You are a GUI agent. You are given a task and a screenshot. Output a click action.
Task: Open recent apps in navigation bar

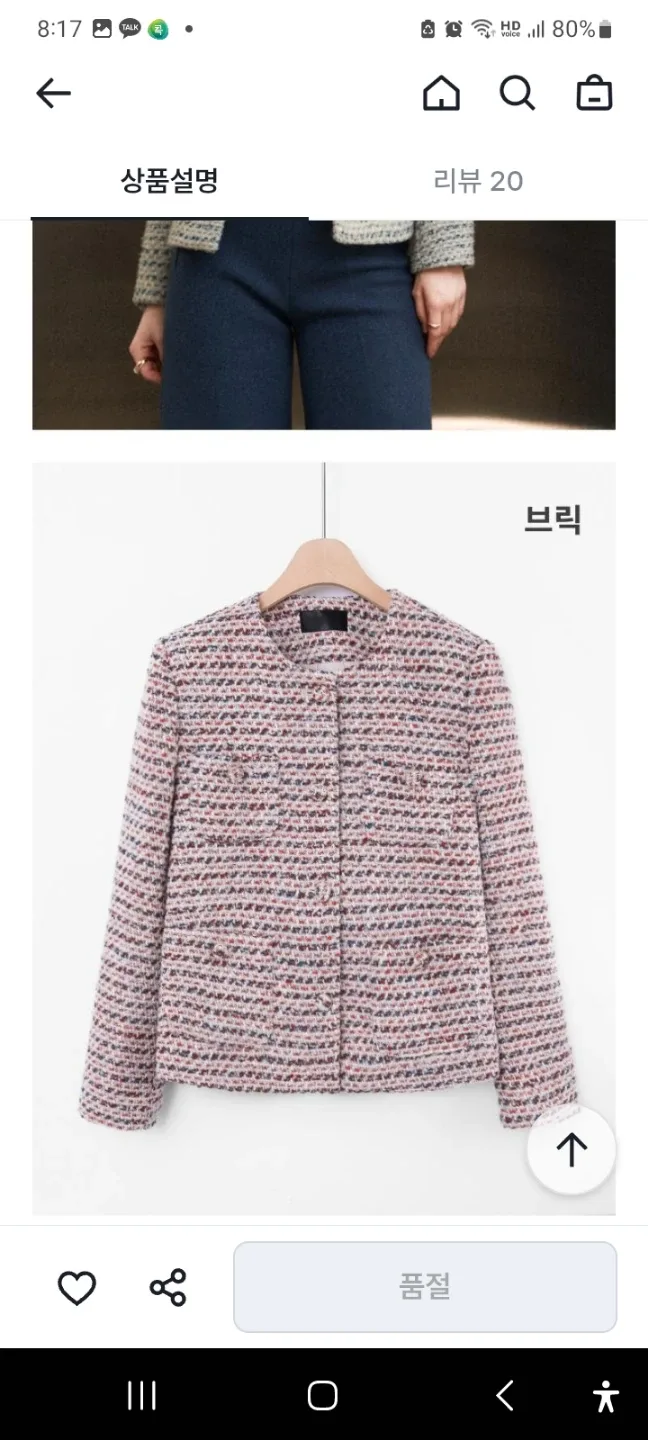(142, 1396)
